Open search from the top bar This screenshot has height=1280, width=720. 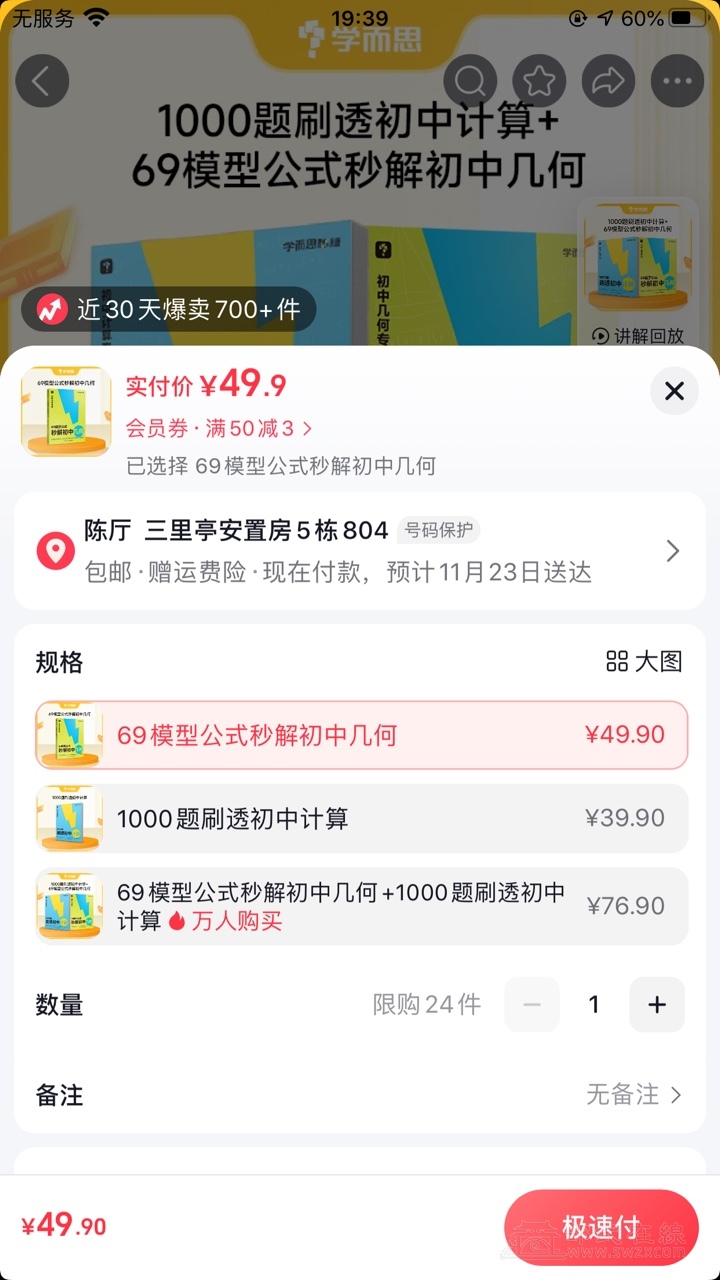470,81
